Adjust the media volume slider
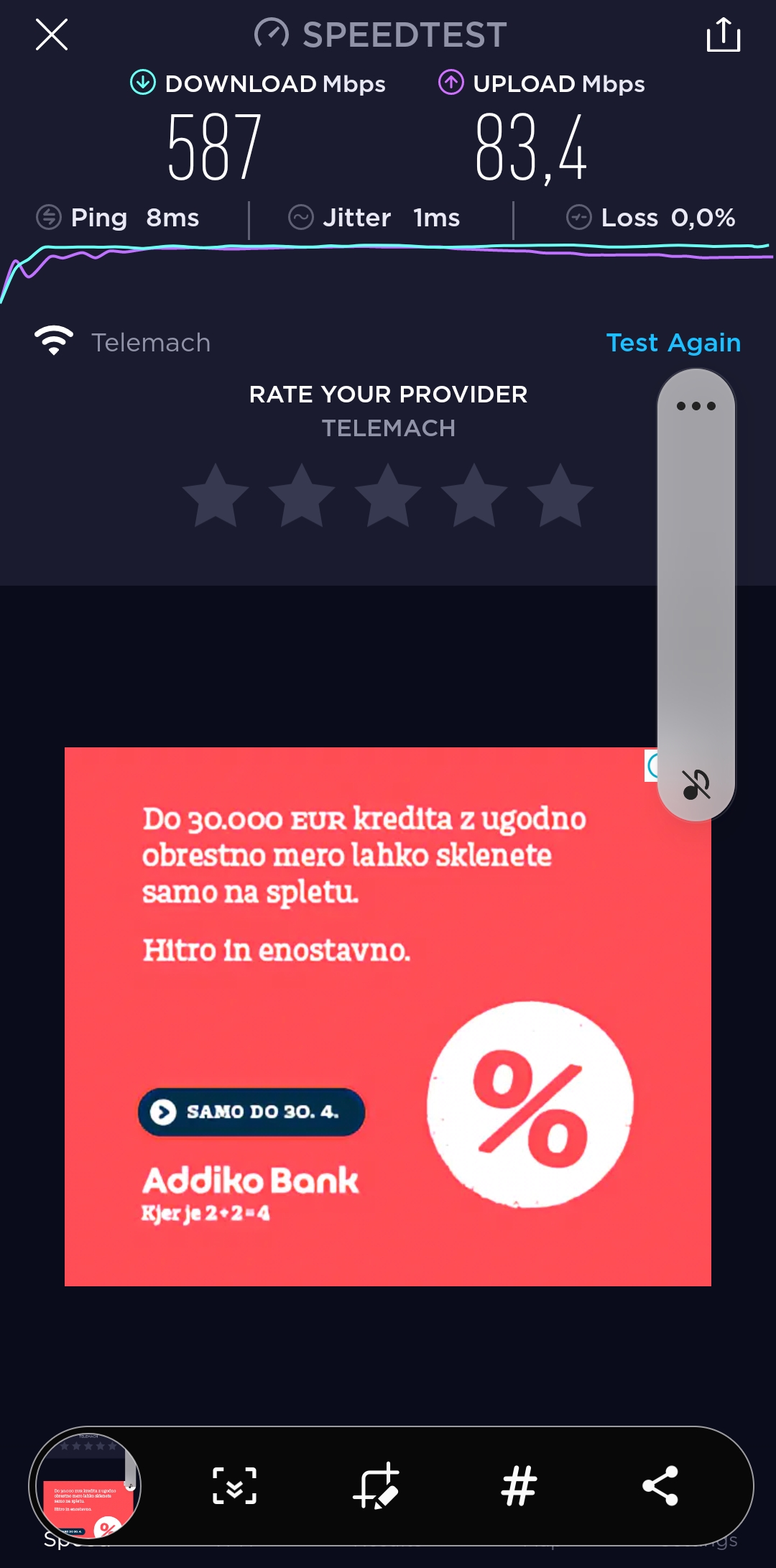The image size is (776, 1568). click(696, 594)
